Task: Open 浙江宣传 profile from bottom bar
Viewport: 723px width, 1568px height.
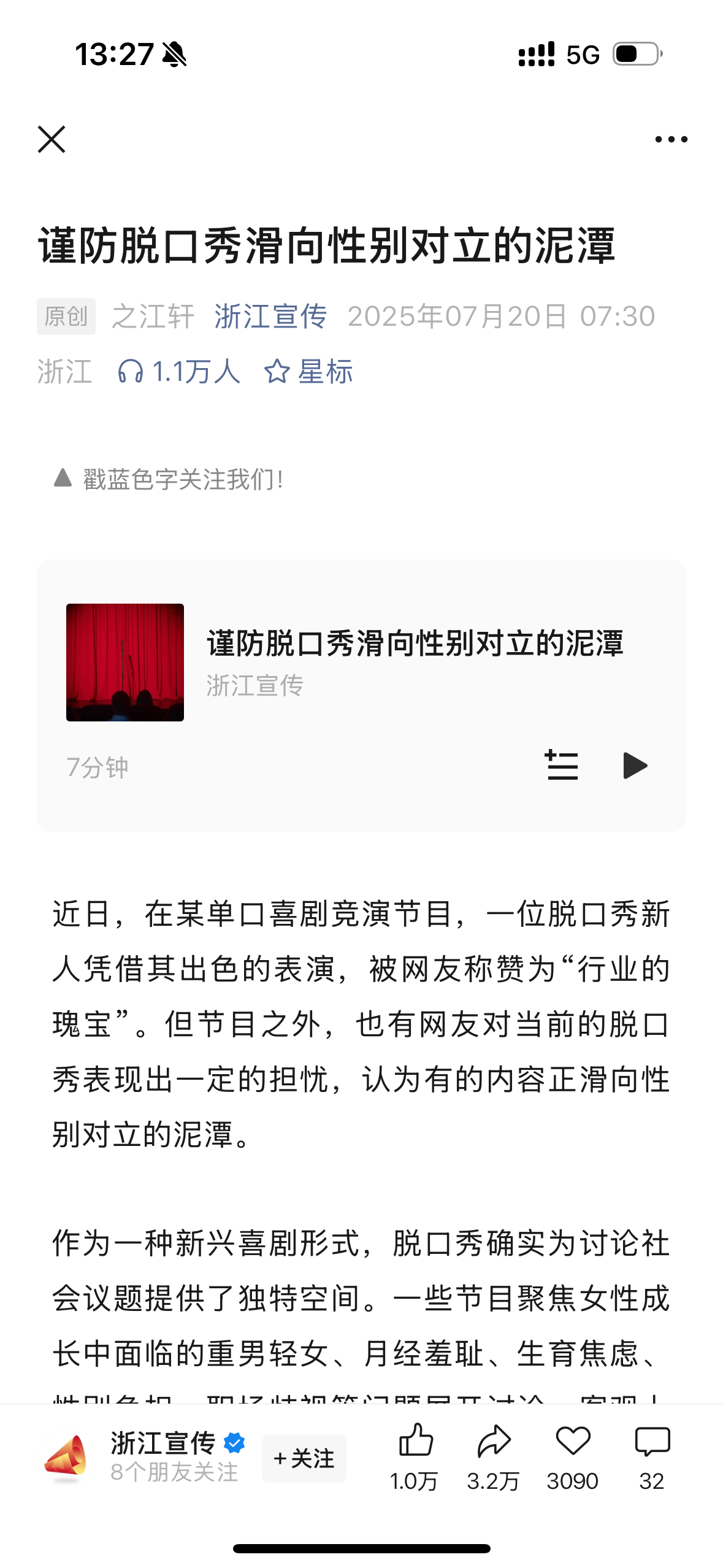Action: [x=163, y=1456]
